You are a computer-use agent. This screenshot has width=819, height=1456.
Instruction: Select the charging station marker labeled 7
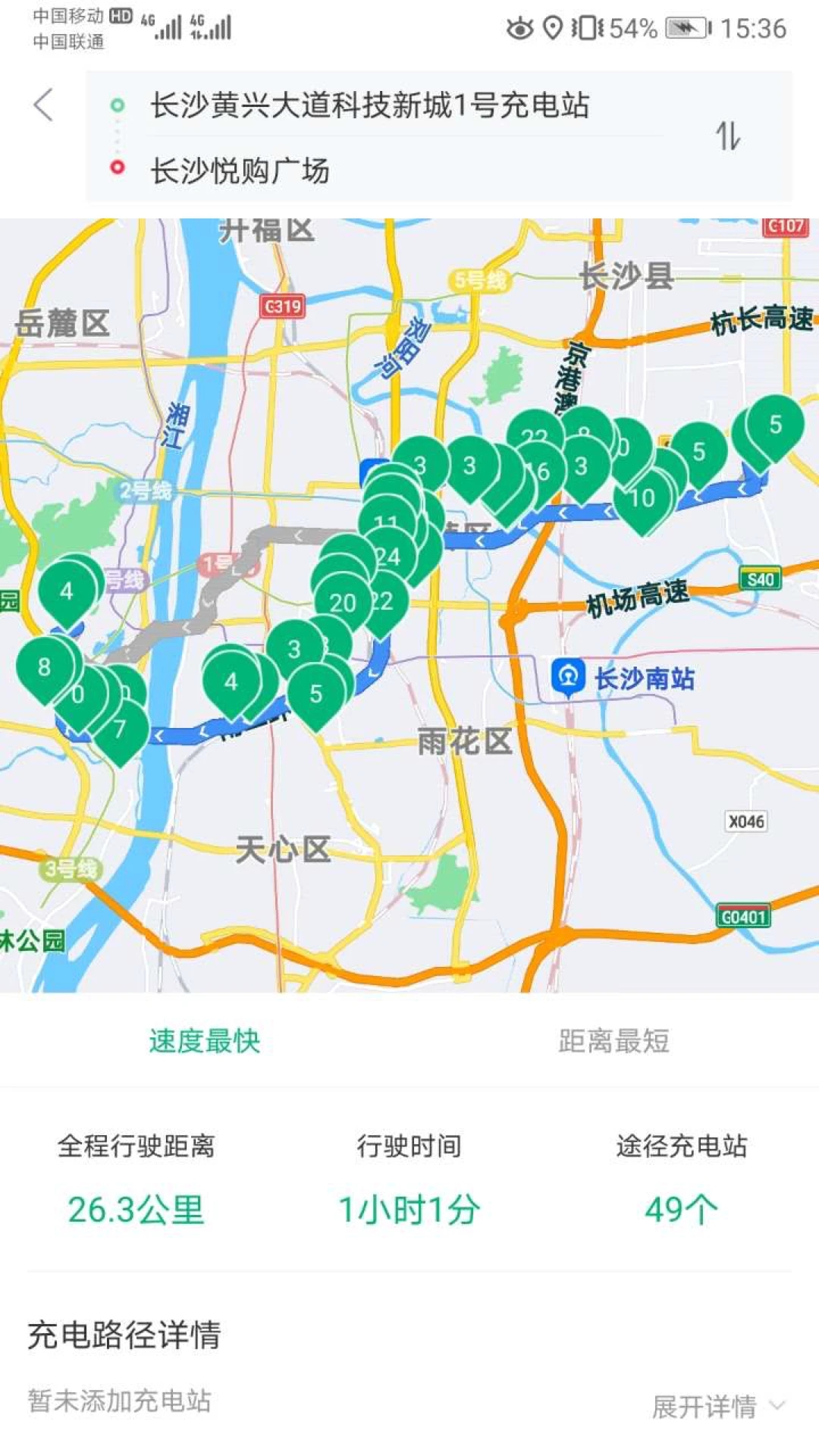[120, 730]
